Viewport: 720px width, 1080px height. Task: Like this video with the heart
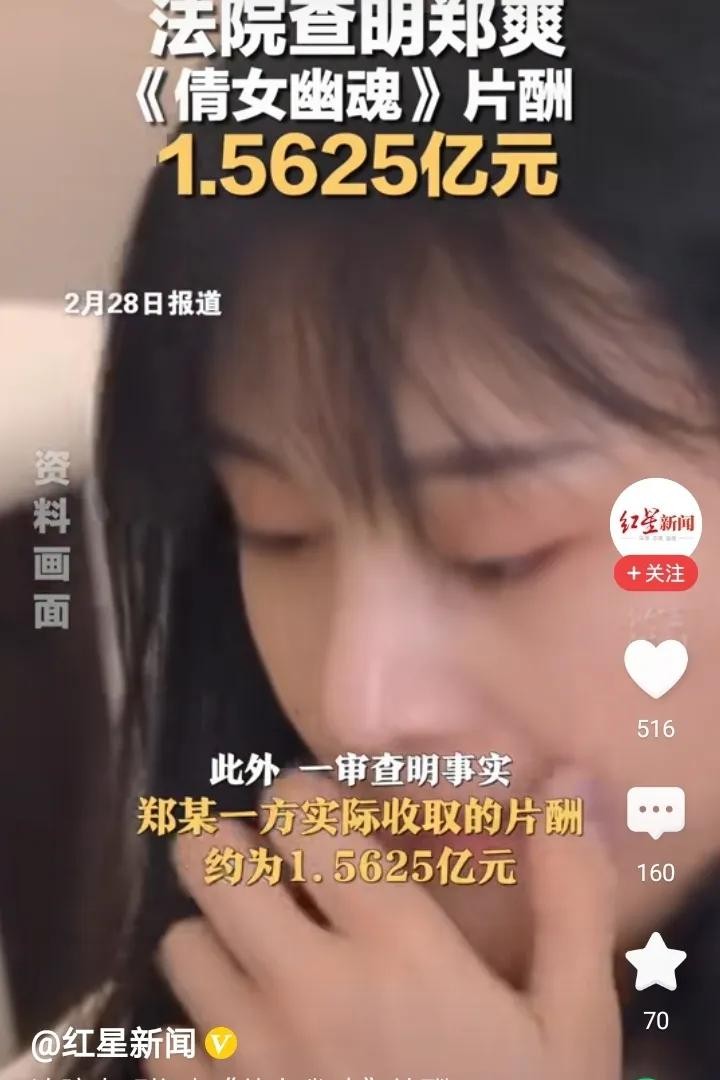tap(655, 668)
